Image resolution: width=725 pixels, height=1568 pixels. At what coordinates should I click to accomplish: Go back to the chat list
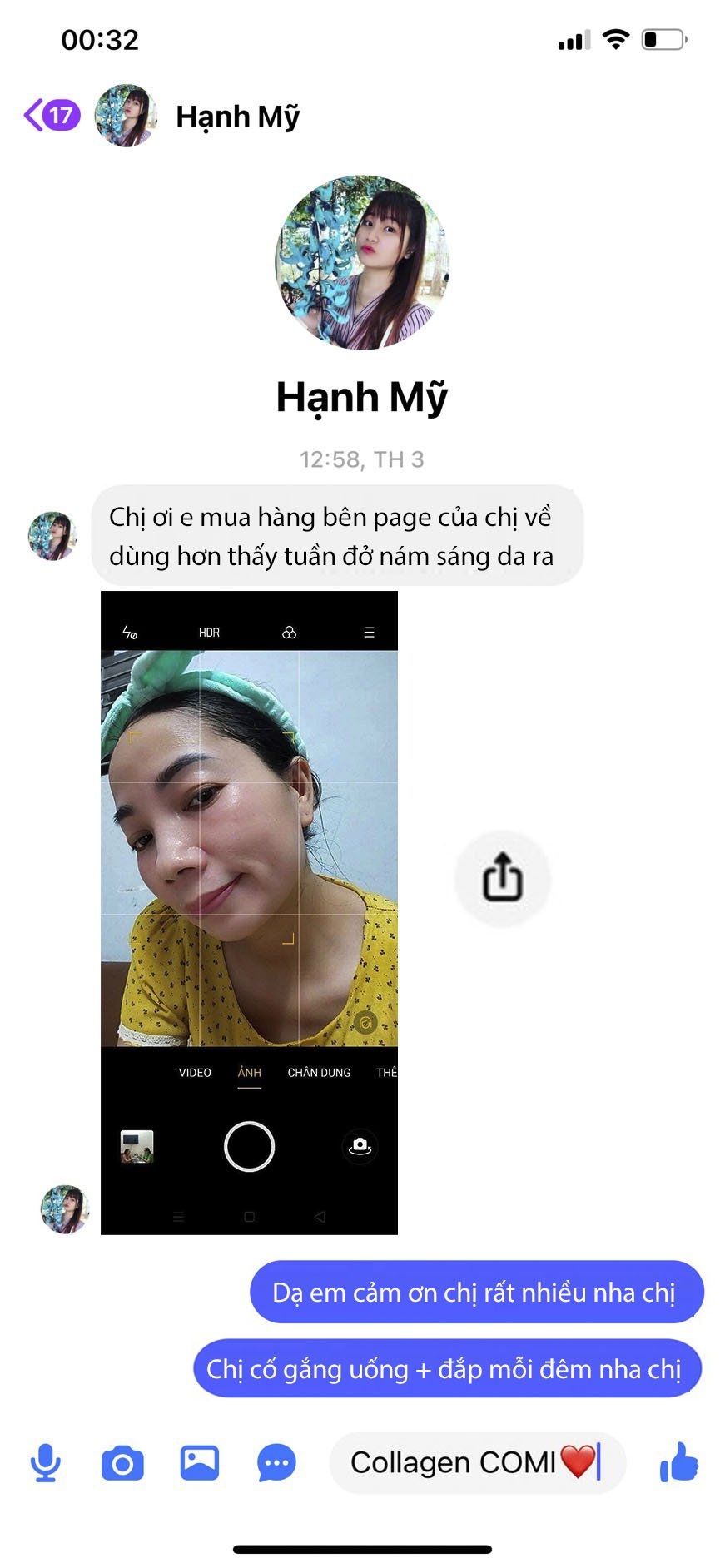click(x=50, y=116)
